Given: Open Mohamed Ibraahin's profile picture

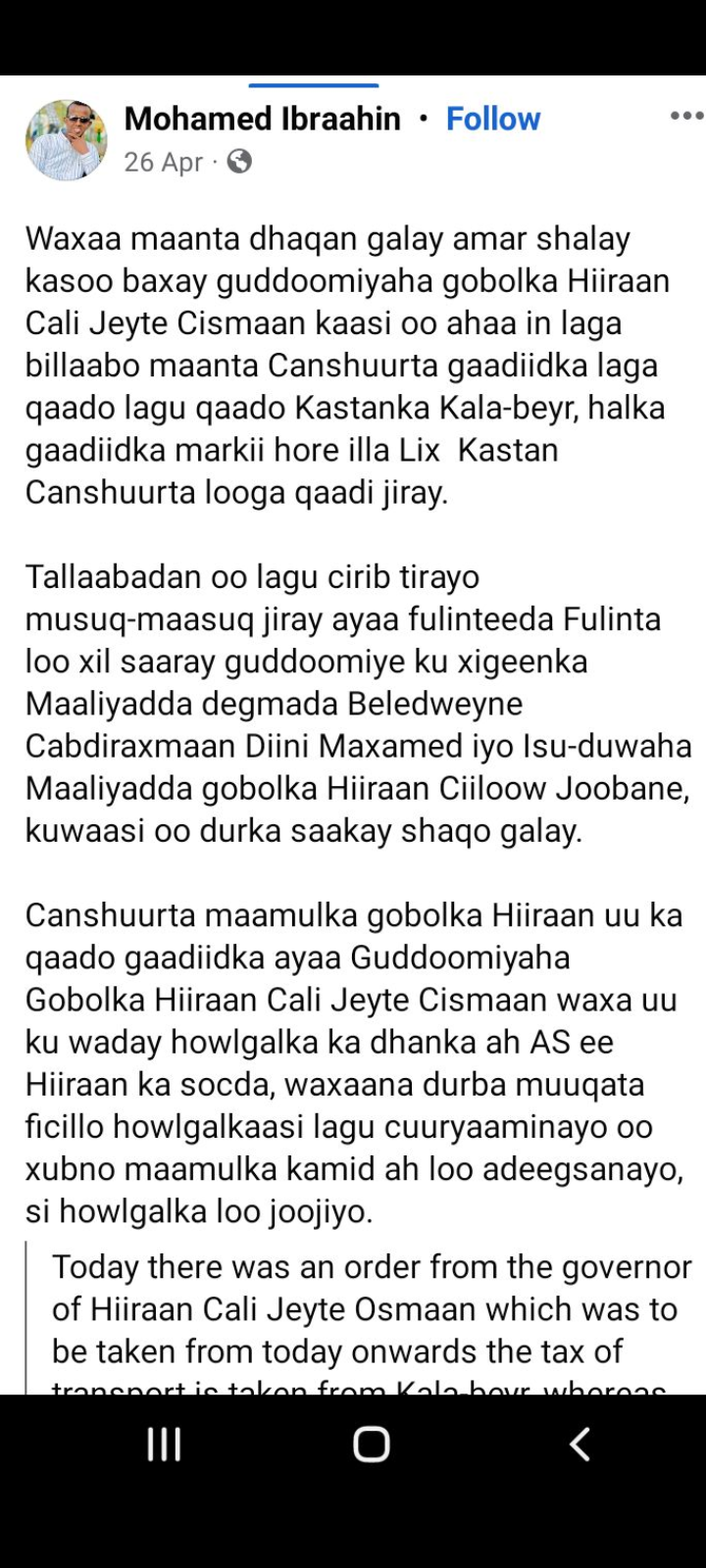Looking at the screenshot, I should tap(67, 139).
